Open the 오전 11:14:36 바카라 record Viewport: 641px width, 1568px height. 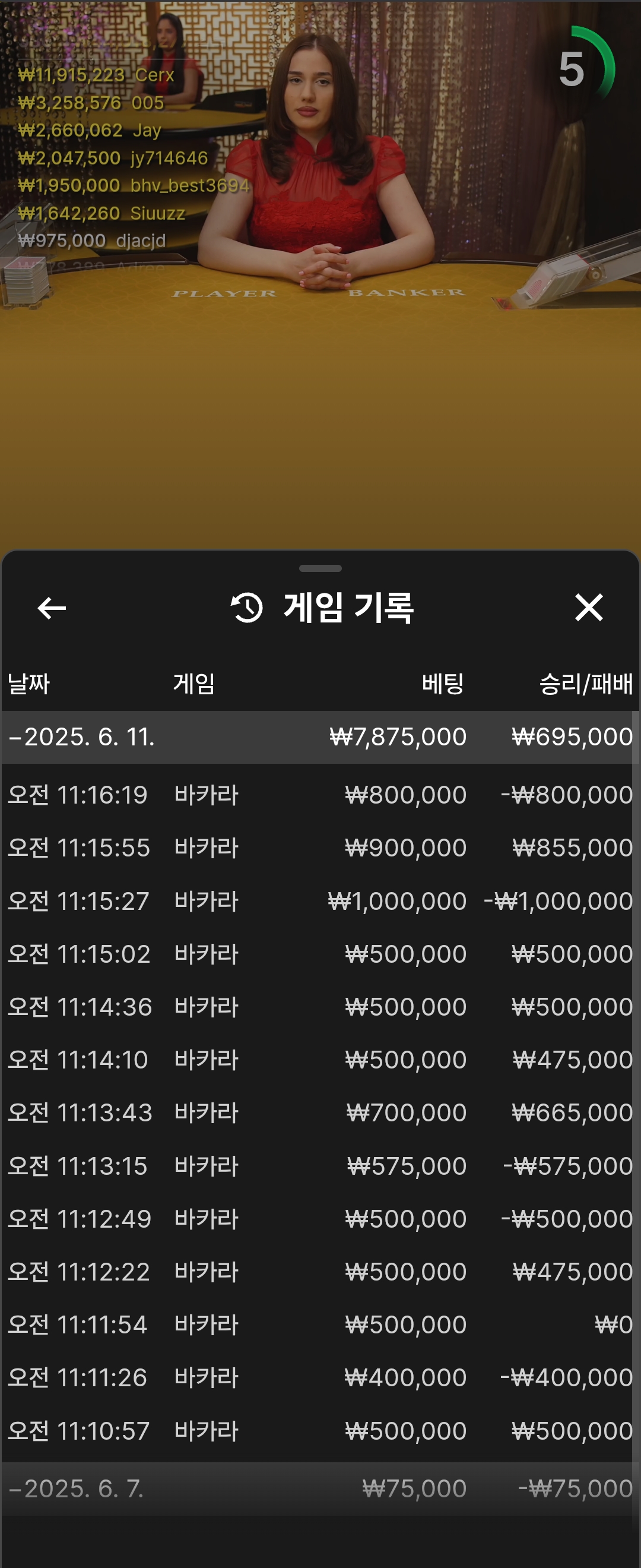(320, 1007)
